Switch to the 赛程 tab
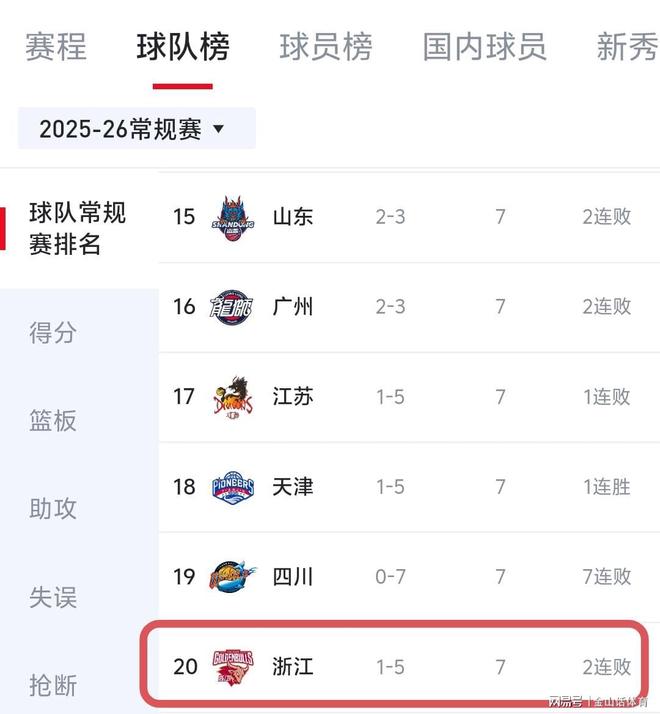 56,47
